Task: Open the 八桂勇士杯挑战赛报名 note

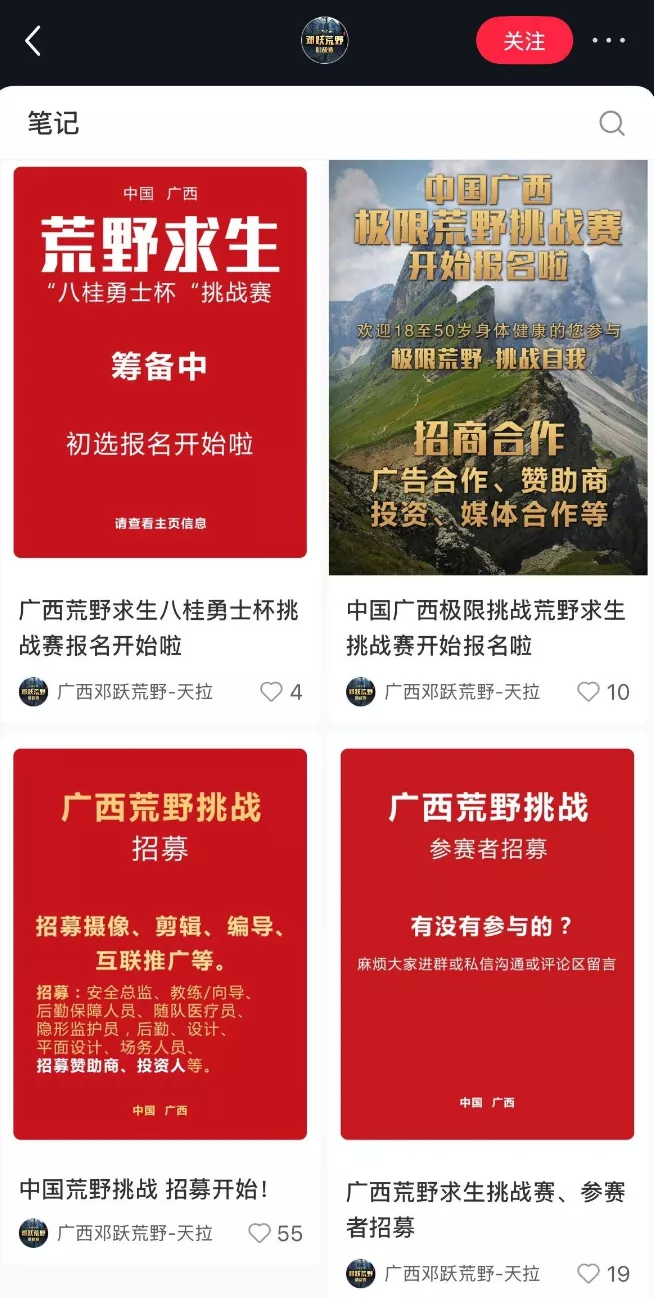Action: coord(160,362)
